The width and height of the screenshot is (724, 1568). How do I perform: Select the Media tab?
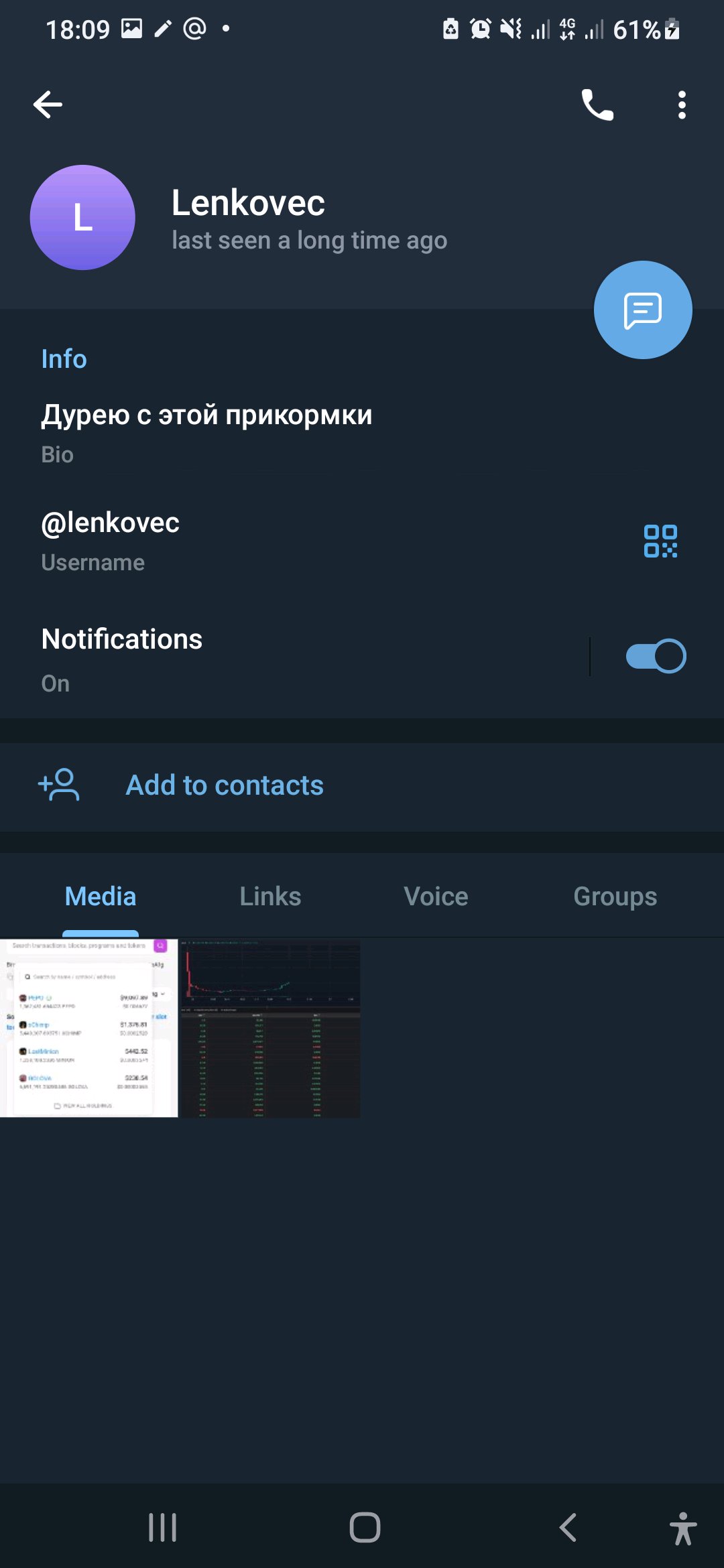tap(101, 897)
